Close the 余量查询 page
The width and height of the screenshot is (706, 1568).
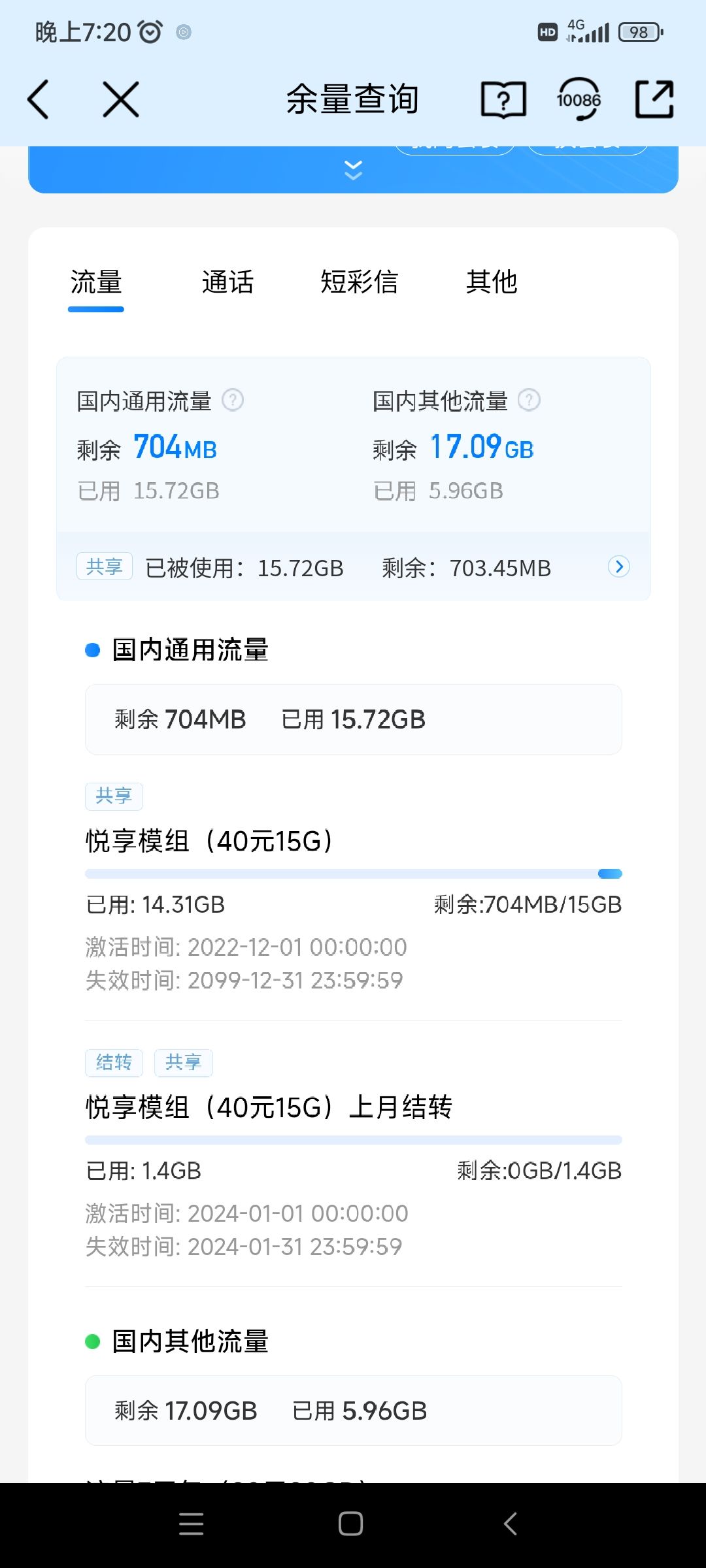click(x=121, y=99)
